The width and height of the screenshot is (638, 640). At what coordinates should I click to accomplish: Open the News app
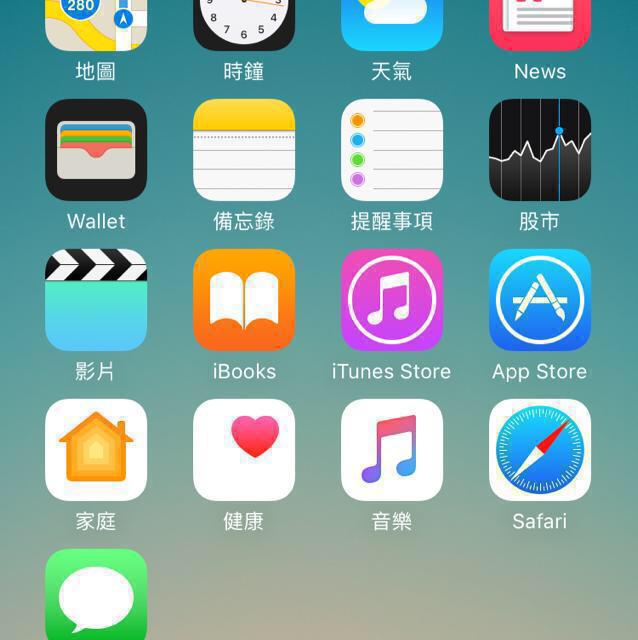pyautogui.click(x=540, y=22)
